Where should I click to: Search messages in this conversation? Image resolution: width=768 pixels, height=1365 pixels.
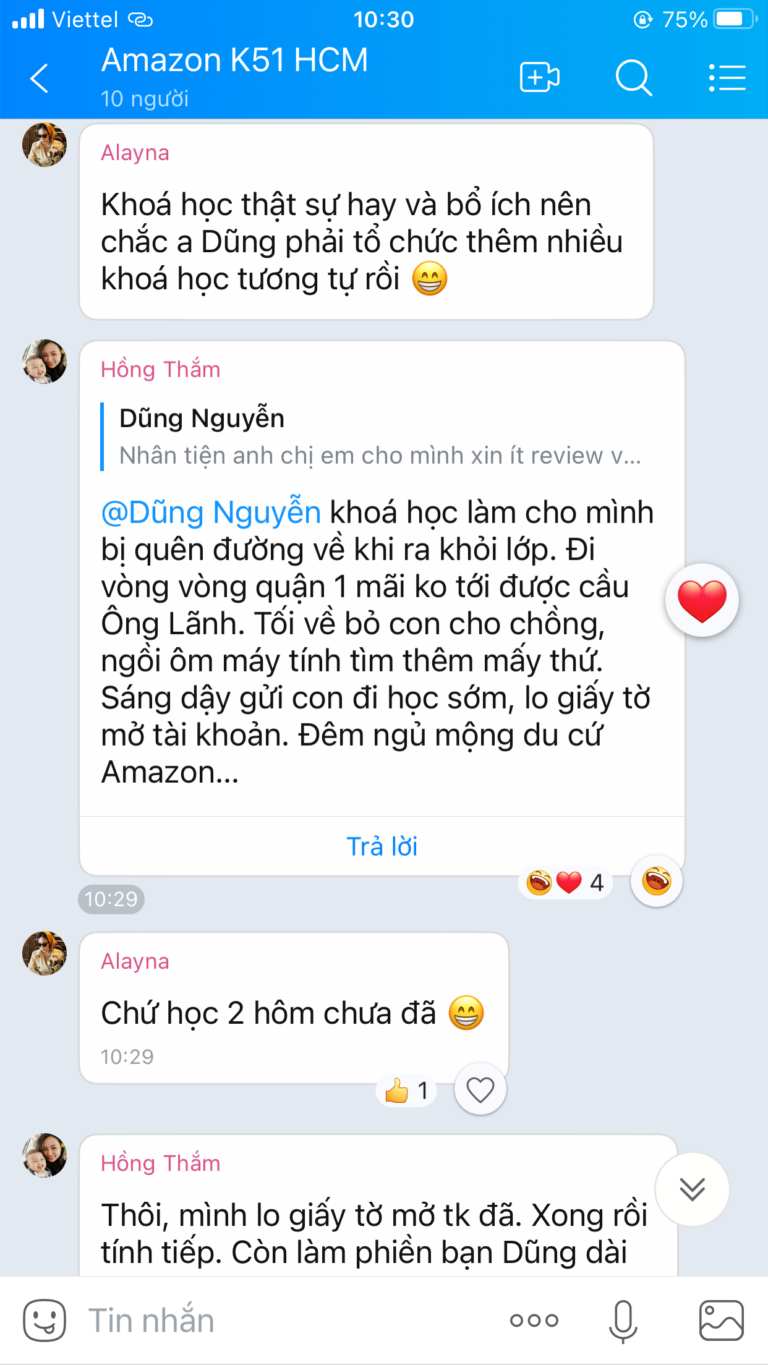tap(633, 78)
